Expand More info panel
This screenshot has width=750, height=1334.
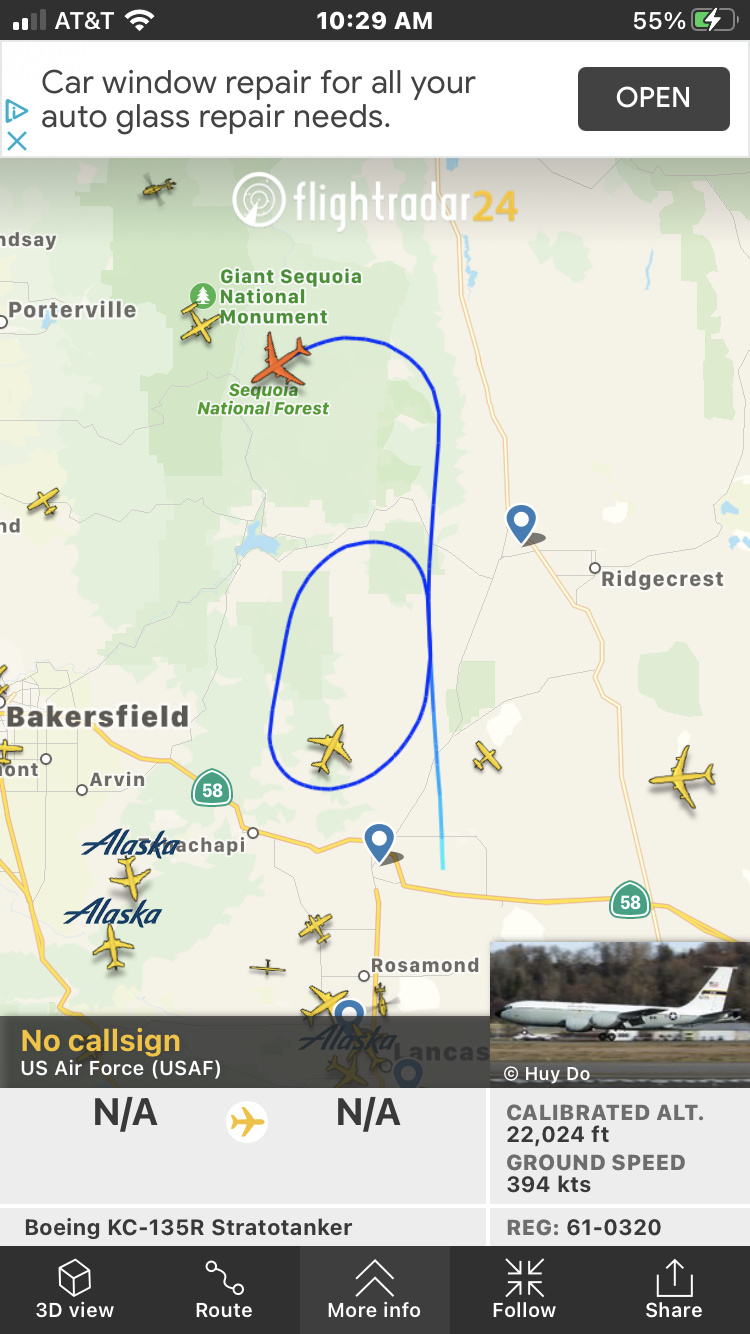374,1289
